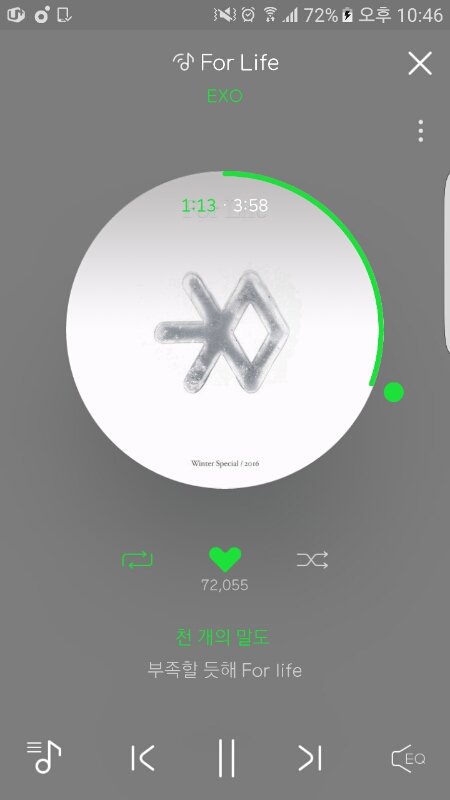The height and width of the screenshot is (800, 450).
Task: Close the For Life player screen
Action: [x=420, y=63]
